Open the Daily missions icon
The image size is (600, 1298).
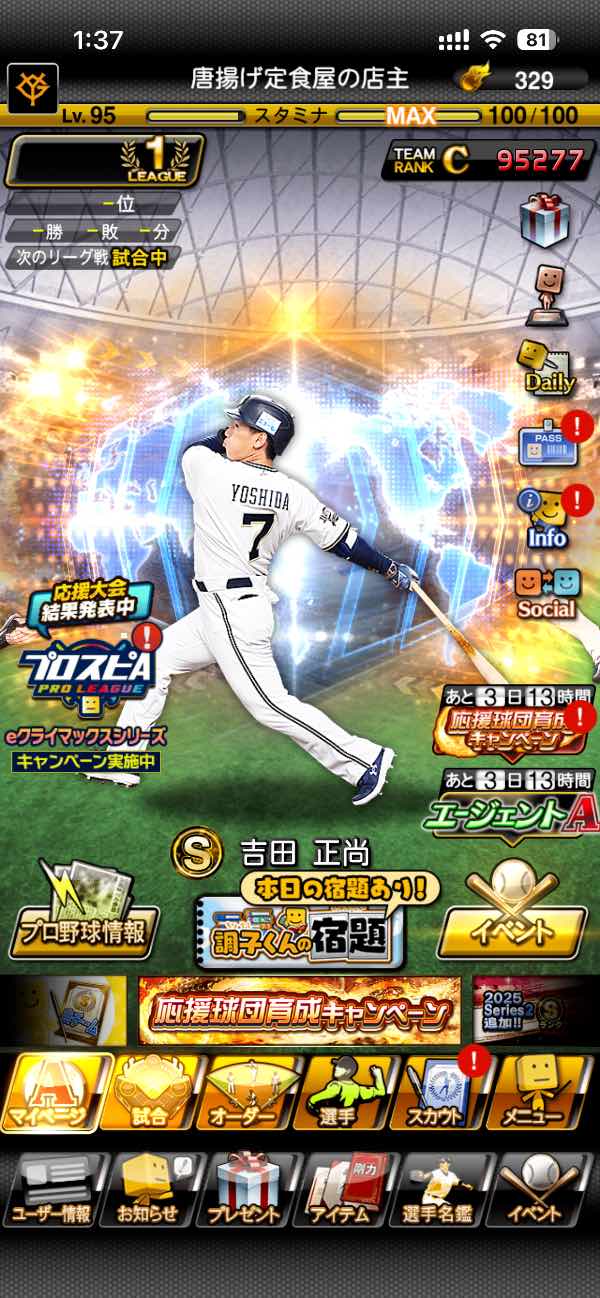click(546, 367)
